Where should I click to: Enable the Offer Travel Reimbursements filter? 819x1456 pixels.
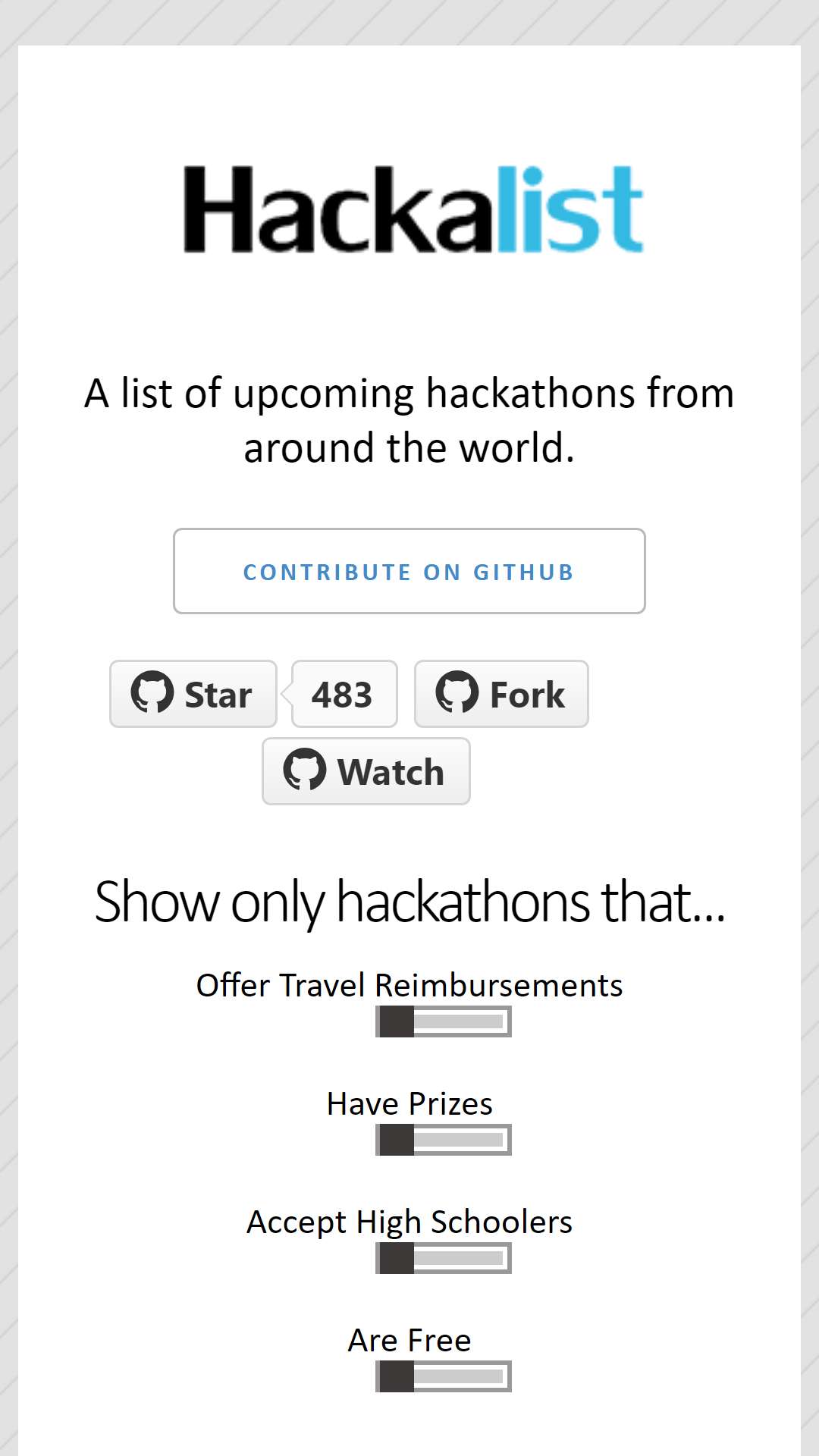tap(444, 1021)
